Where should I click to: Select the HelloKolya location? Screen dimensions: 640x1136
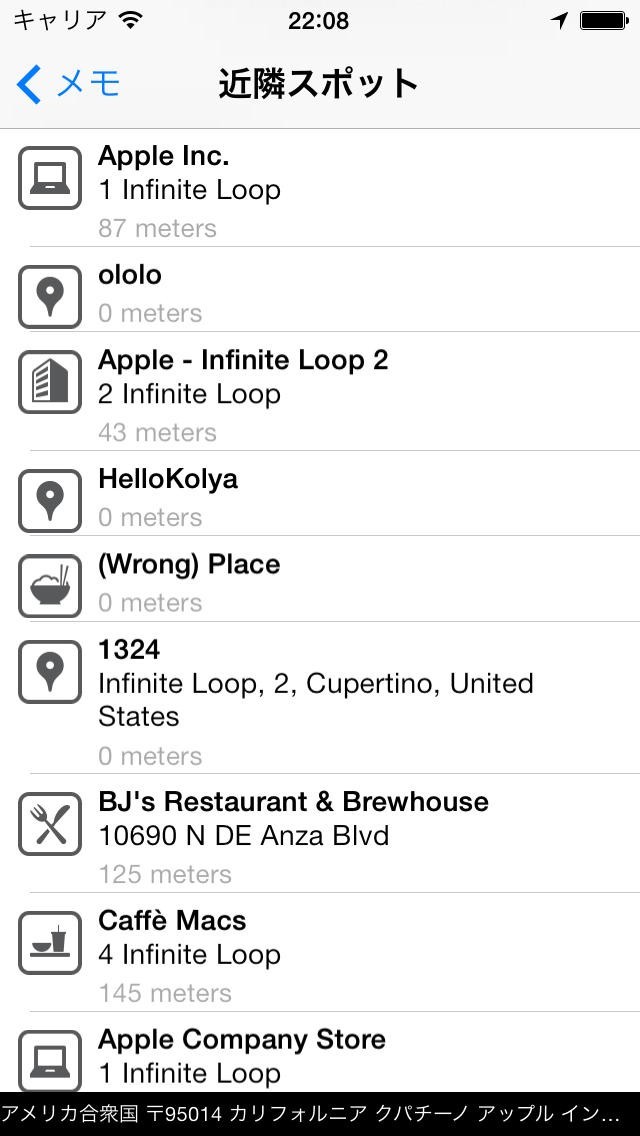pos(320,495)
